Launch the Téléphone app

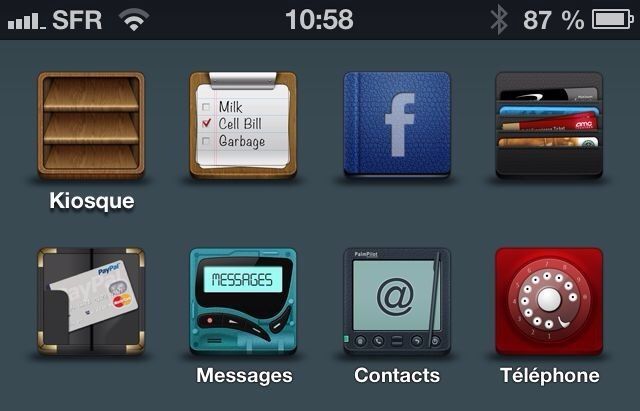(x=549, y=301)
